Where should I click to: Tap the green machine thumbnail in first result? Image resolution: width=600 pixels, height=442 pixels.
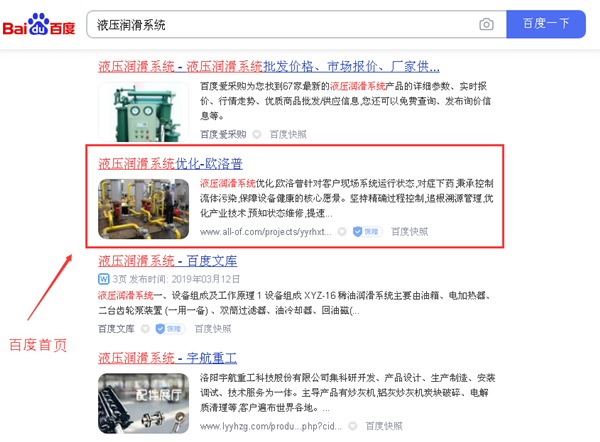143,112
